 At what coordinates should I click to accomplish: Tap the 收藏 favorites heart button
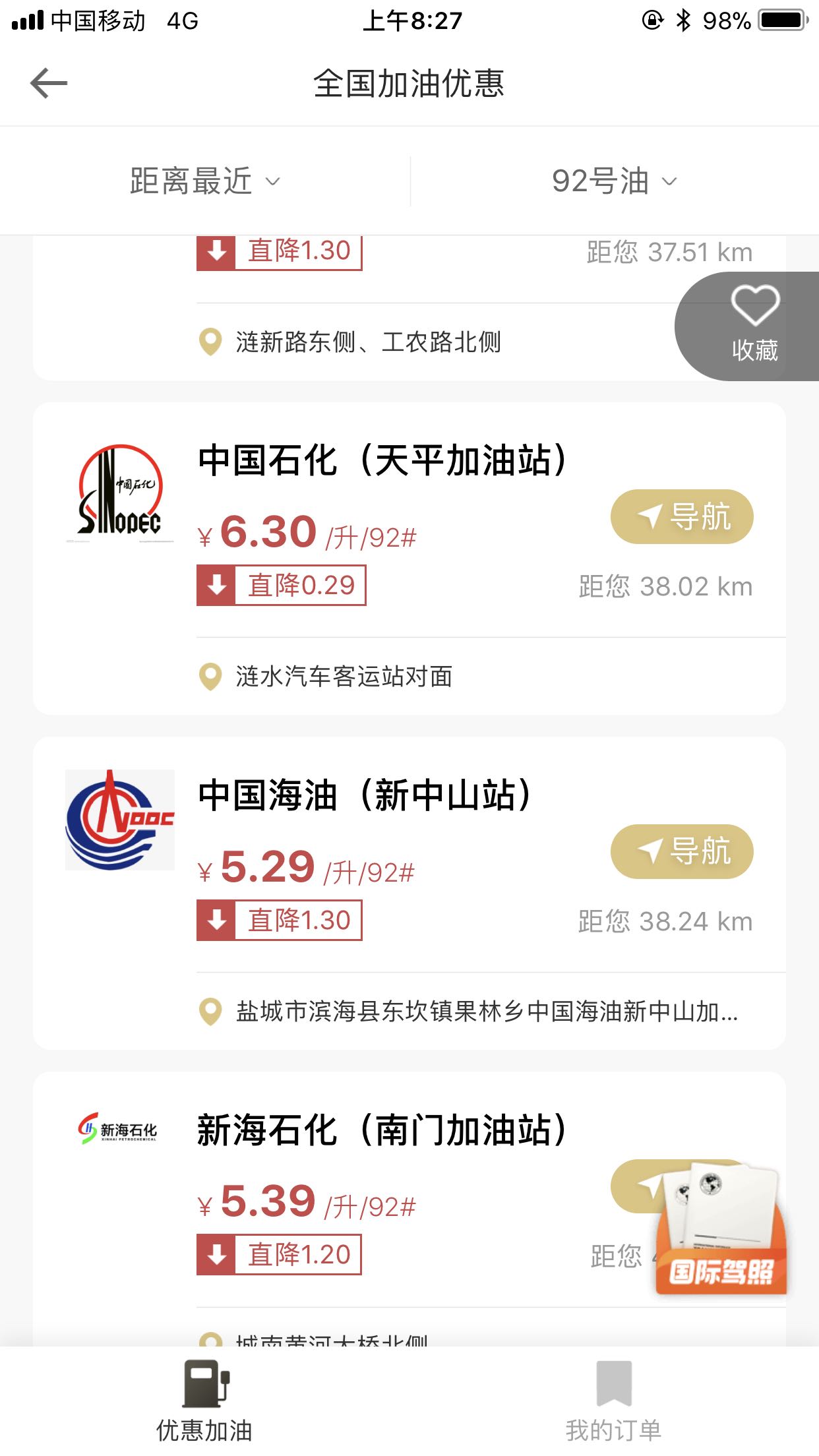[754, 326]
